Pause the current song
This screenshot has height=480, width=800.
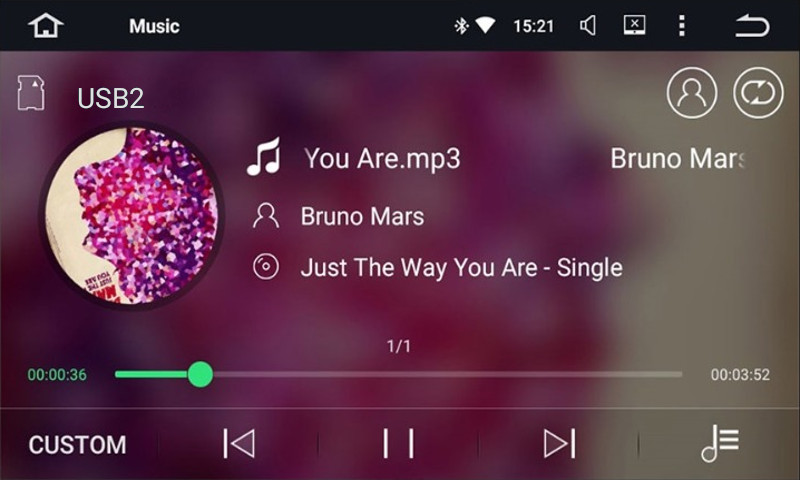[x=398, y=443]
